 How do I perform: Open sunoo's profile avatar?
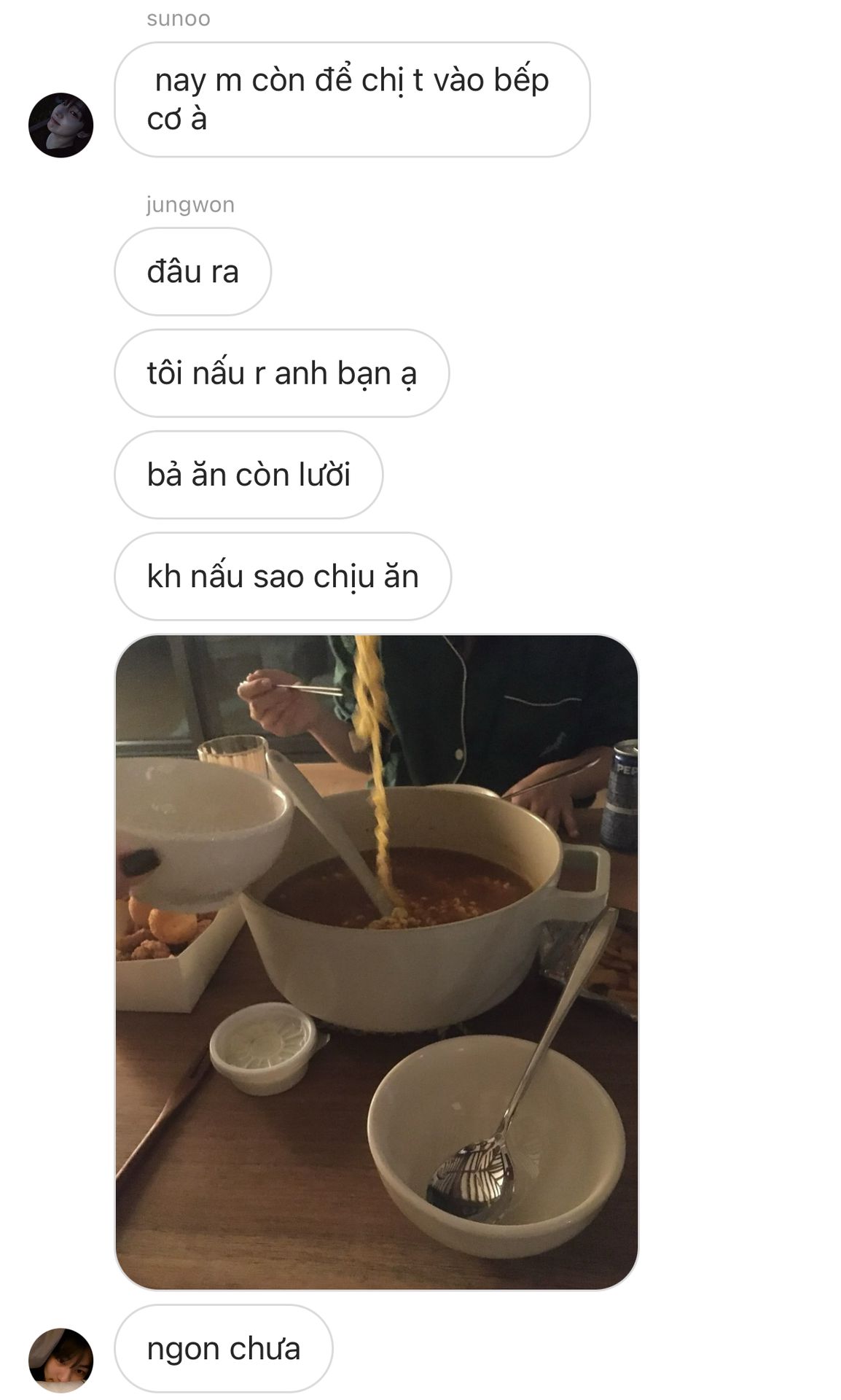(x=60, y=125)
